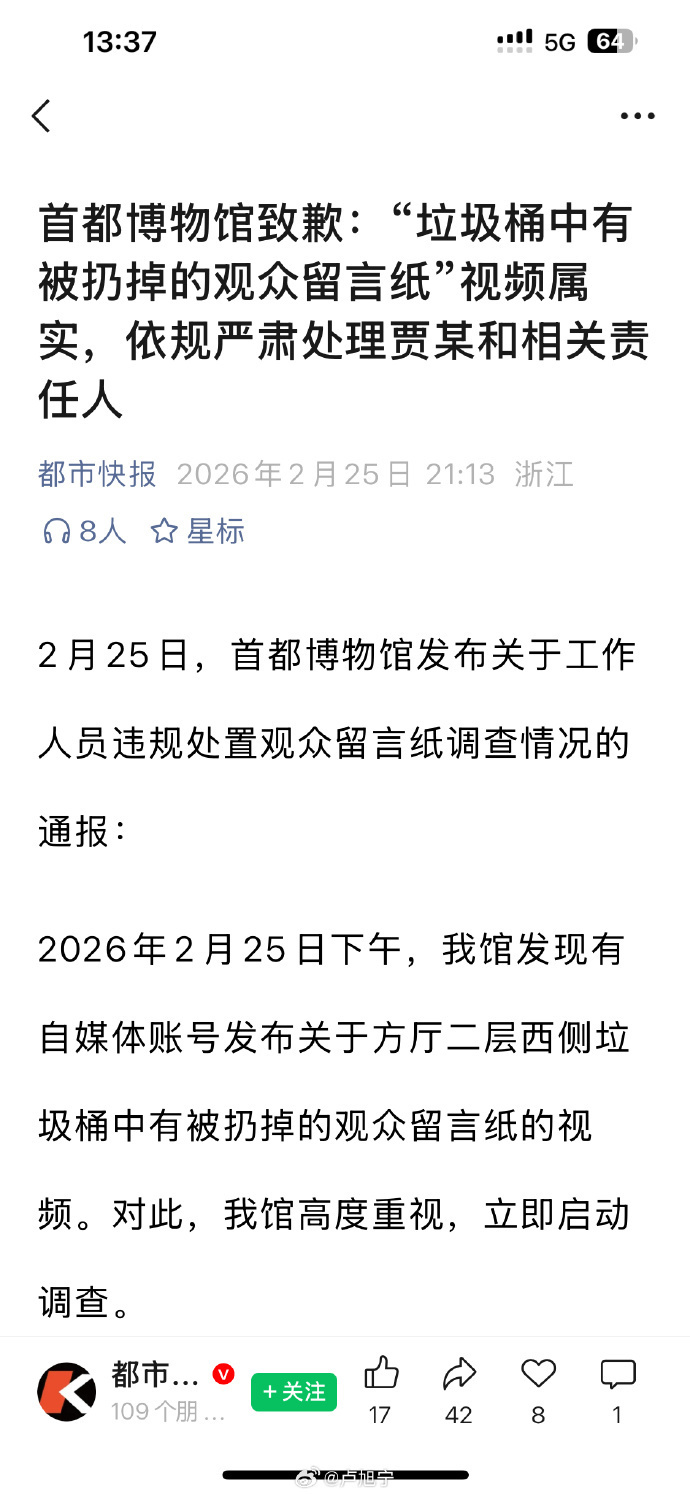Like the article with thumbs-up icon
Viewport: 690px width, 1494px height.
380,1375
